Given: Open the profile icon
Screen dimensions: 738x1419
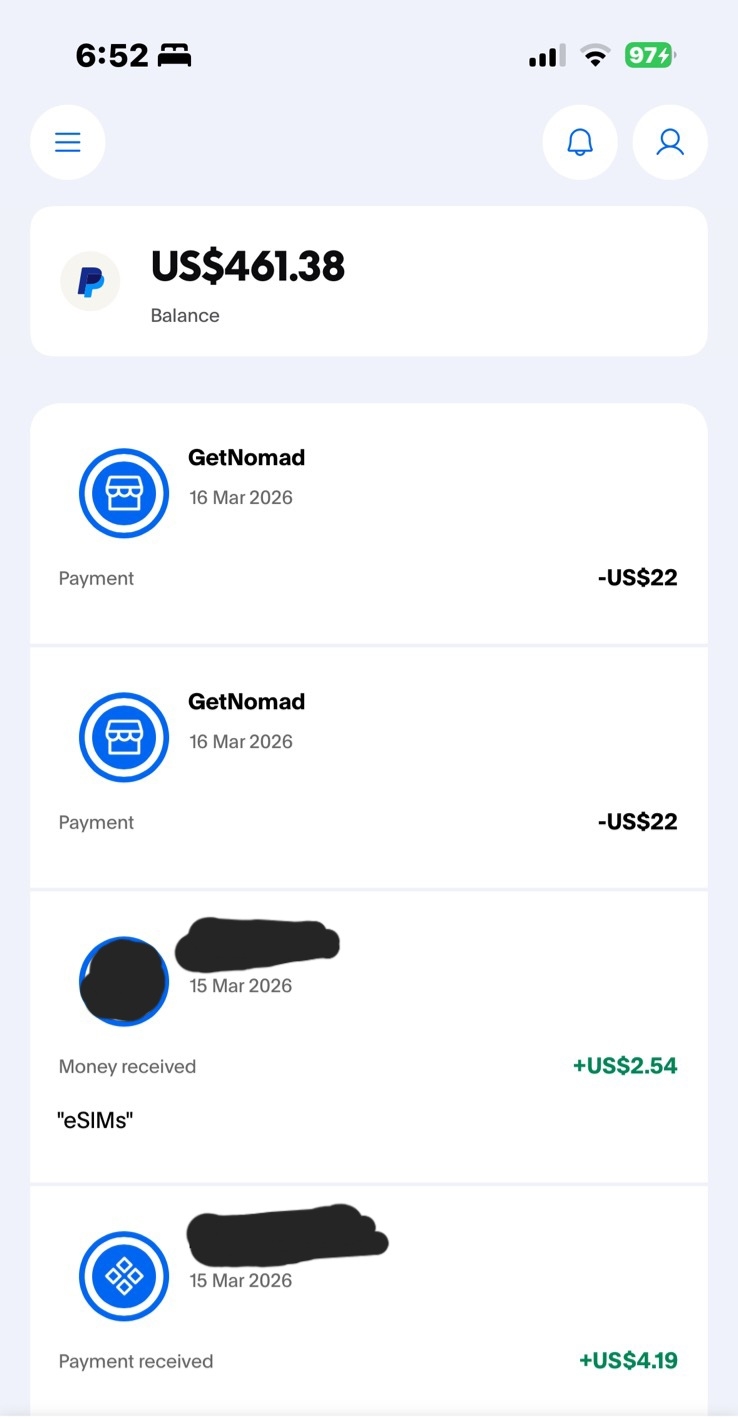Looking at the screenshot, I should pos(670,142).
